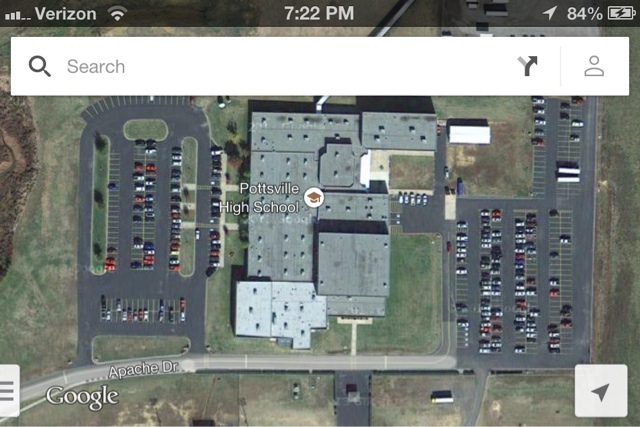Viewport: 640px width, 427px height.
Task: Select the Pottsville High School marker
Action: pos(313,197)
